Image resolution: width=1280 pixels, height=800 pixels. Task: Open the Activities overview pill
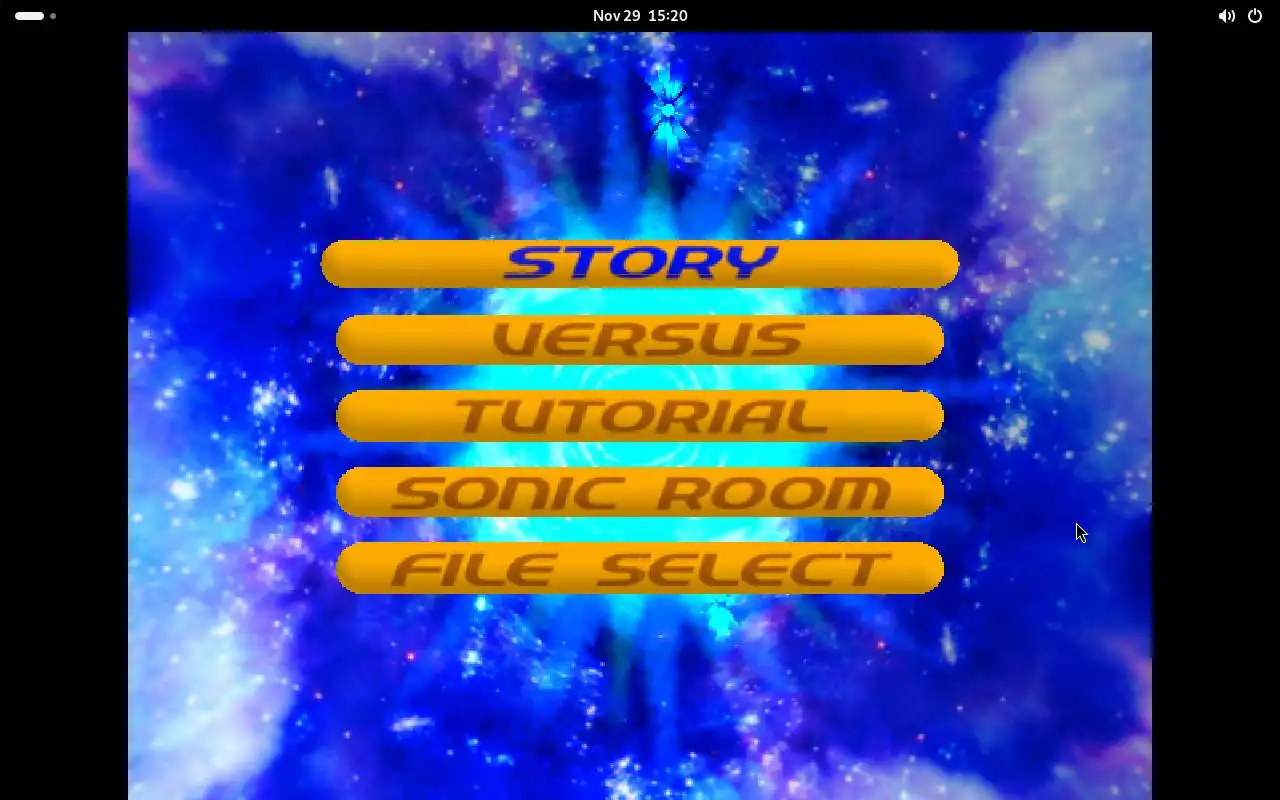(30, 16)
